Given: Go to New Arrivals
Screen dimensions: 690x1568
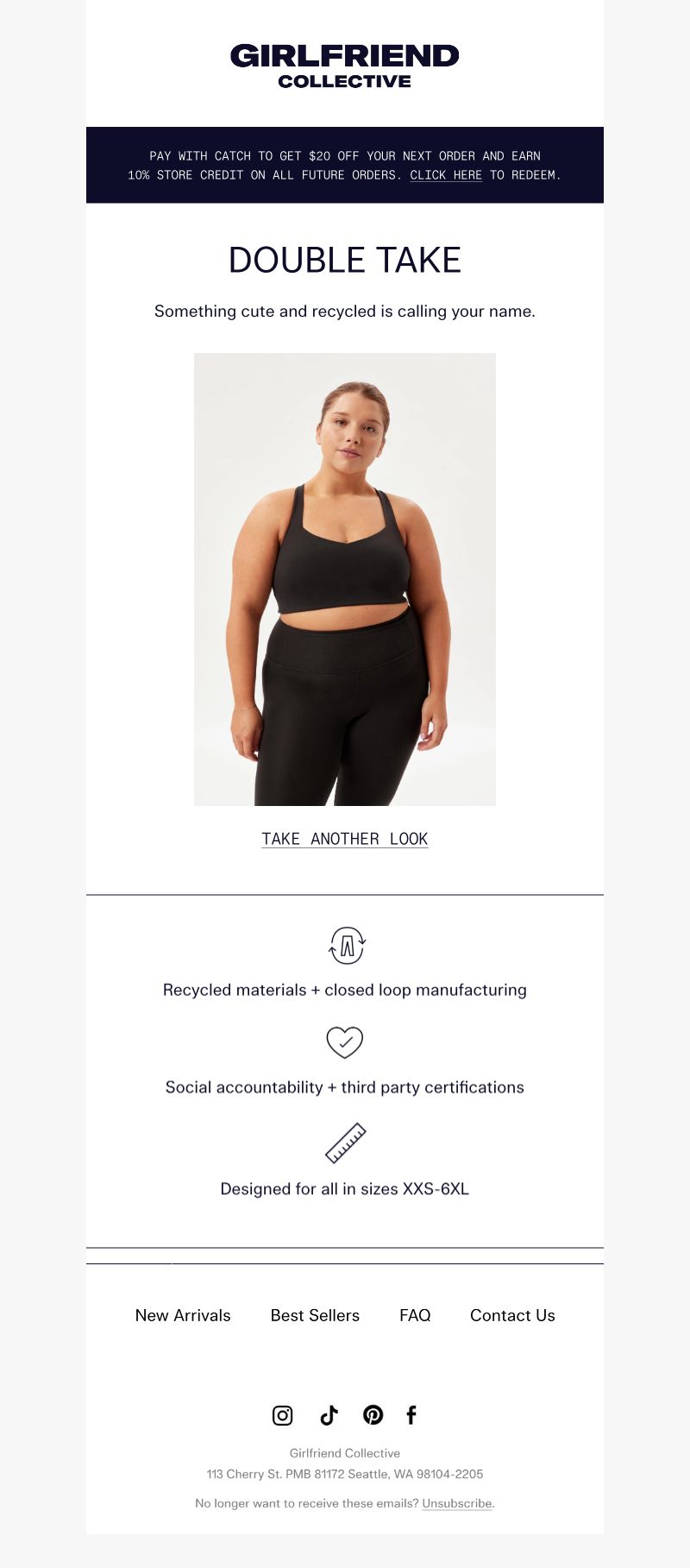Looking at the screenshot, I should 183,1315.
